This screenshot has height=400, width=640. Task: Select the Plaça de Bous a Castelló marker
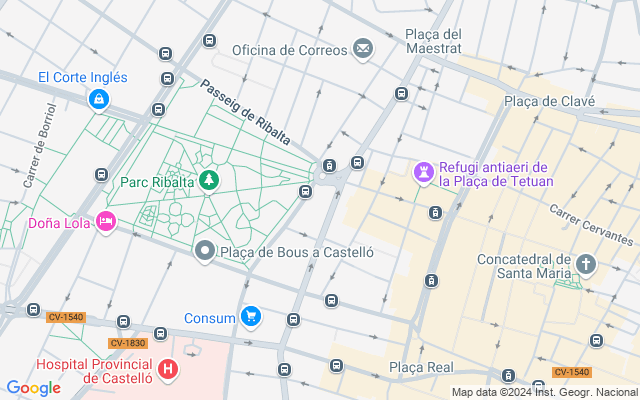(x=205, y=251)
